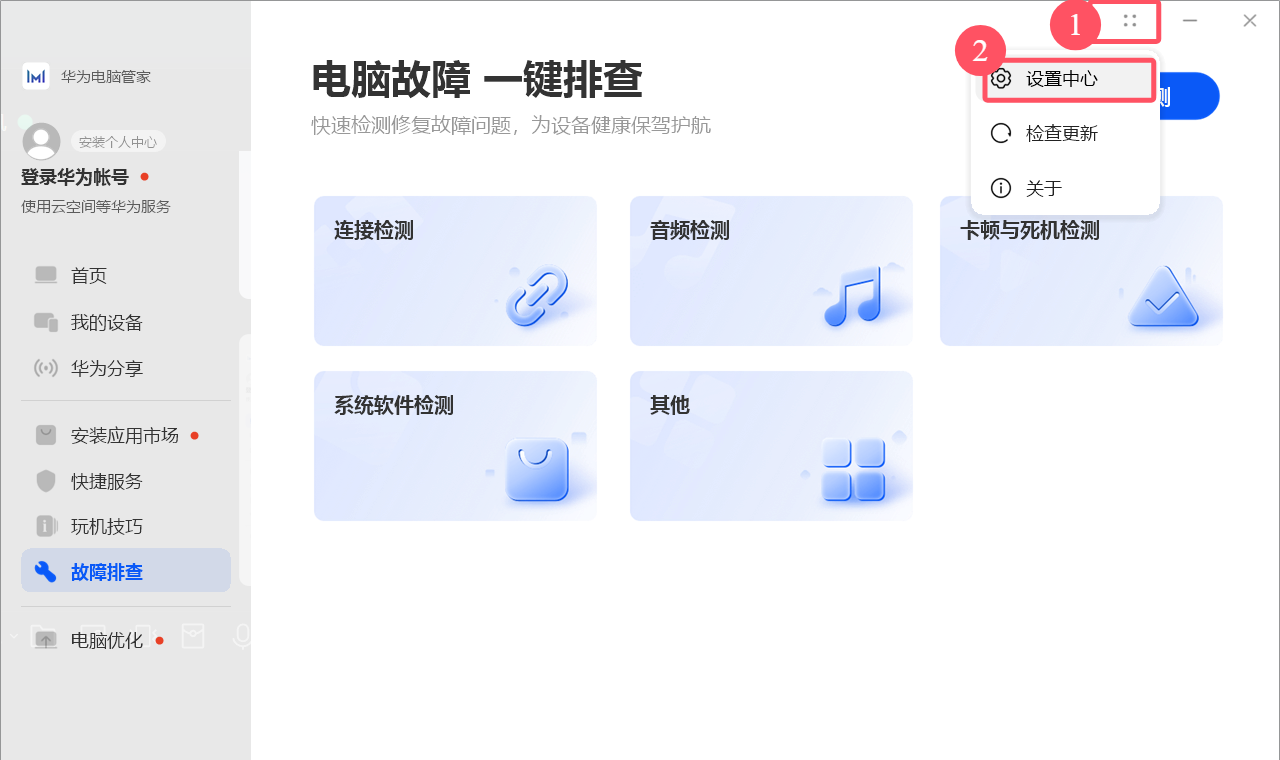Open the 其他 card
1280x760 pixels.
click(x=770, y=446)
